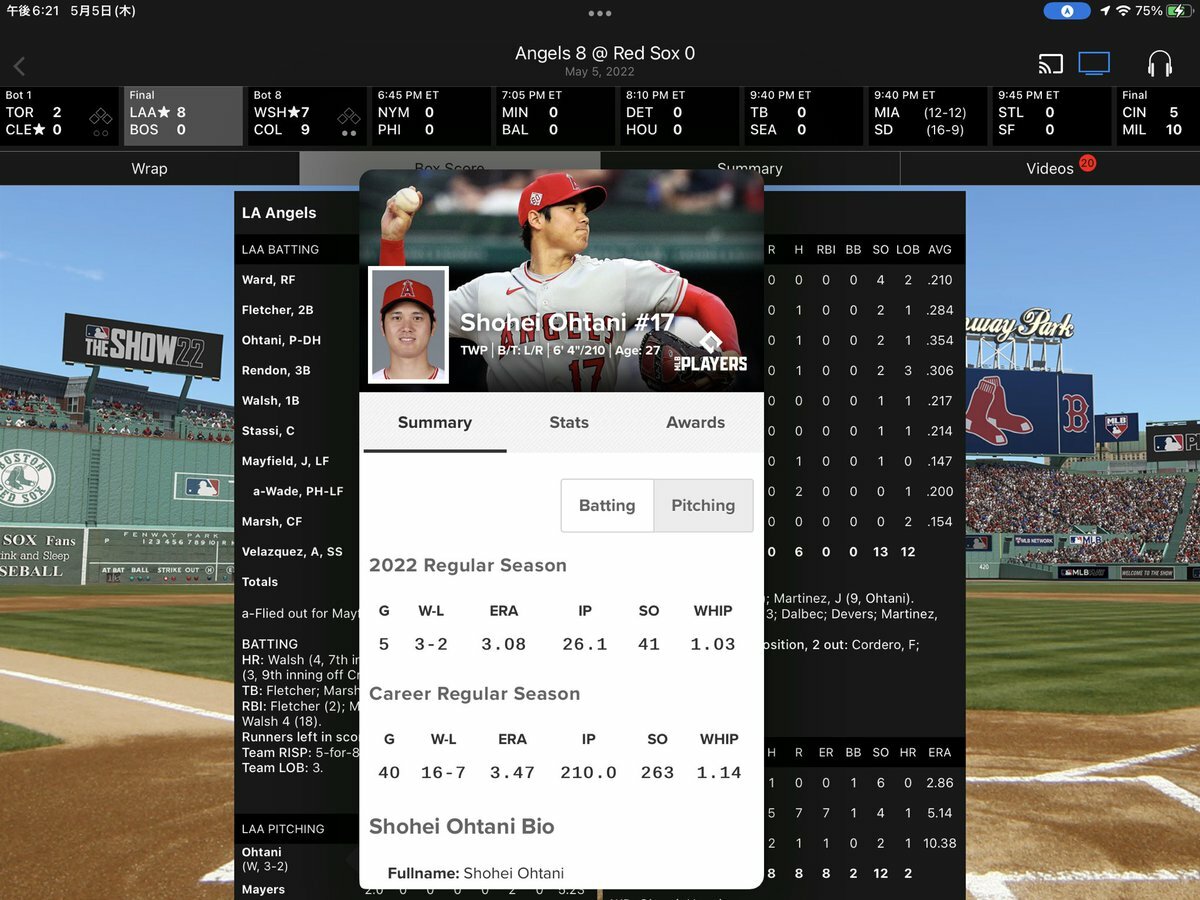Open the TB vs SEA game tile

tap(801, 116)
